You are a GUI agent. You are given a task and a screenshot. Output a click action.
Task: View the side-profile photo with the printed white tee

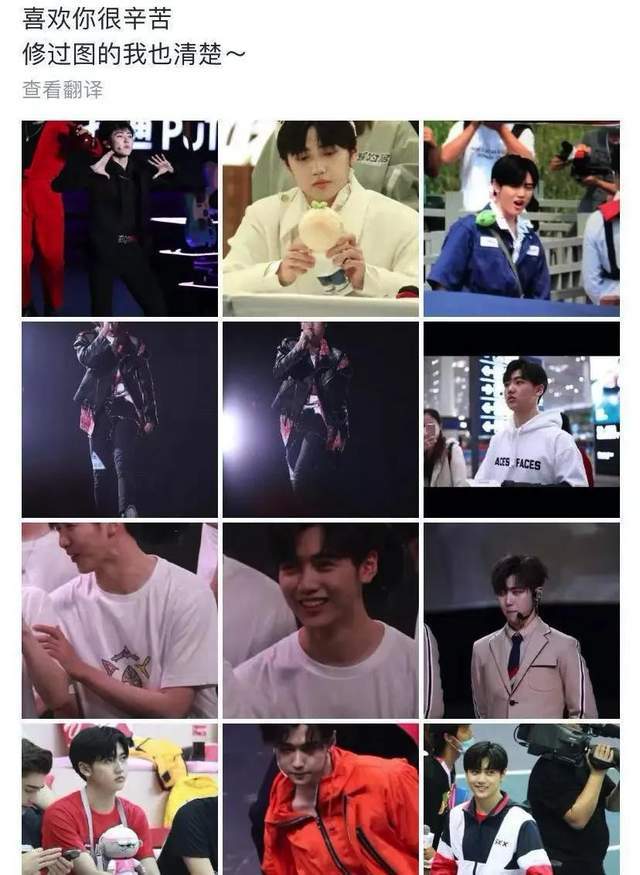pos(120,620)
